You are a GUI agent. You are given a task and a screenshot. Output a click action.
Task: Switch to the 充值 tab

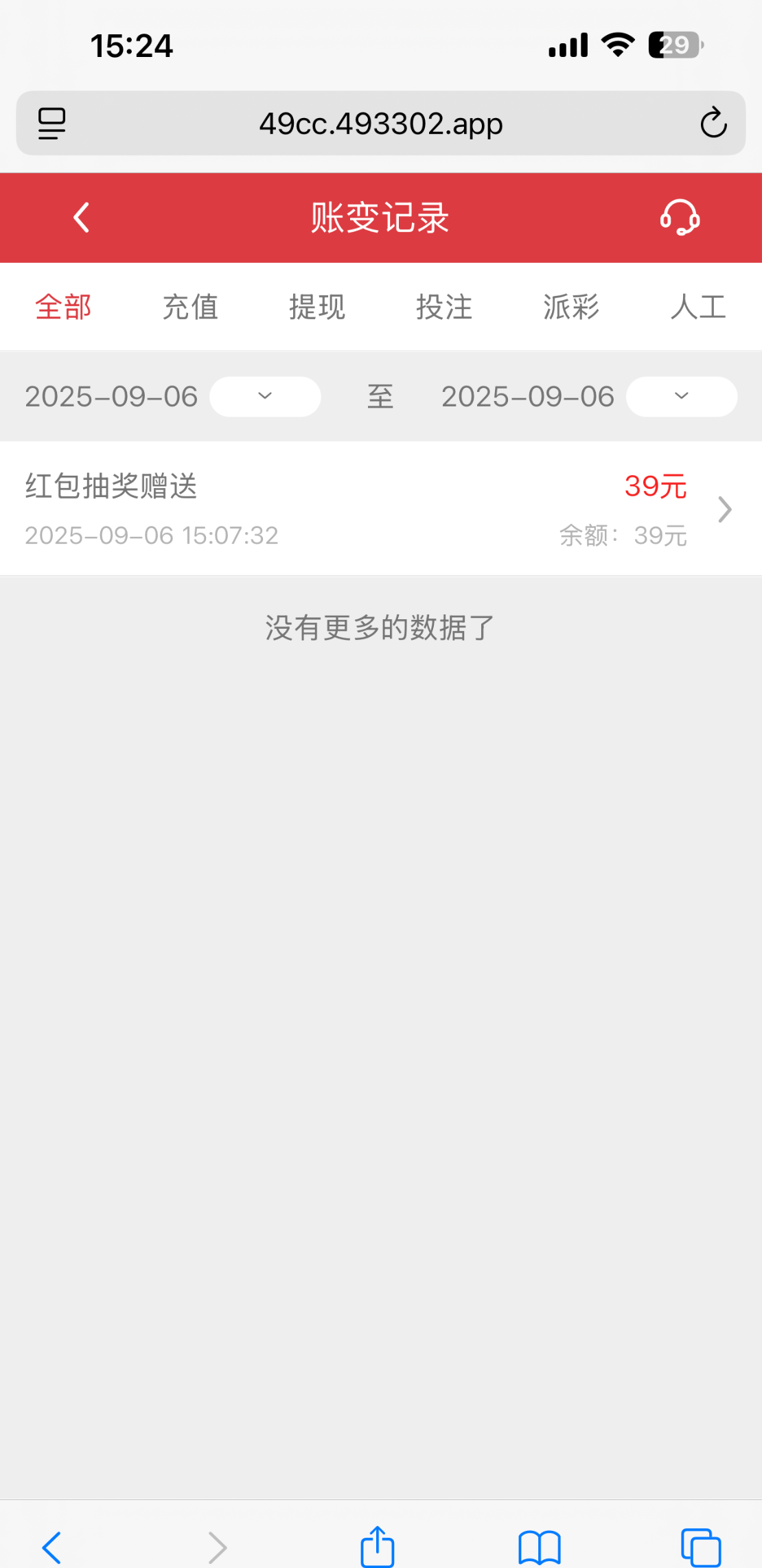click(190, 307)
